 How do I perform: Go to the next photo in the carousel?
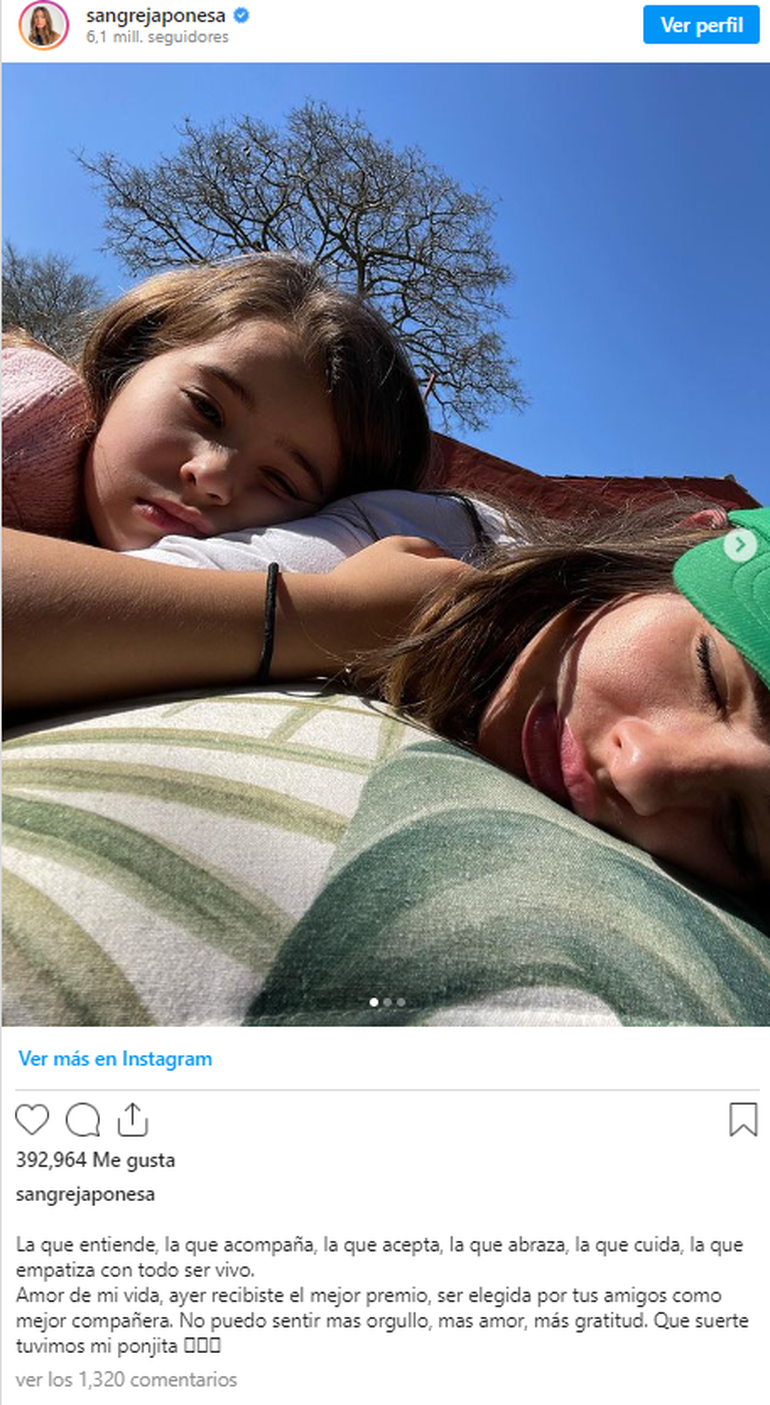pos(740,545)
